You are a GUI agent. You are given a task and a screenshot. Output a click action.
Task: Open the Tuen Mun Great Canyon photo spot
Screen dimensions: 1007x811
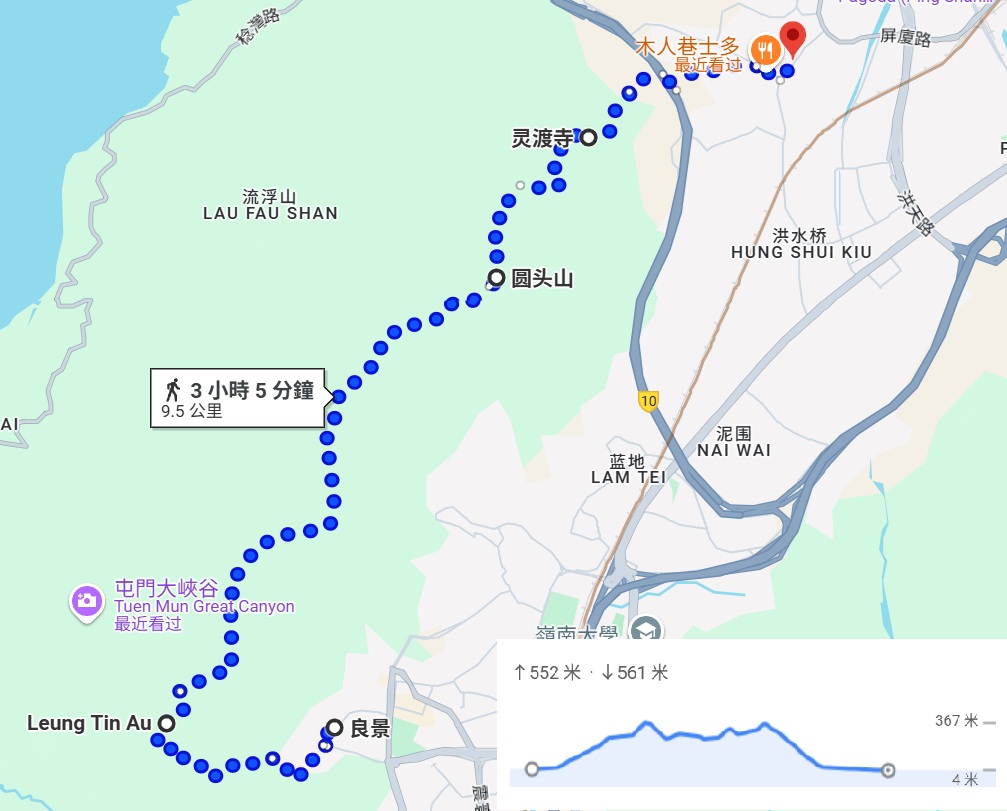86,601
